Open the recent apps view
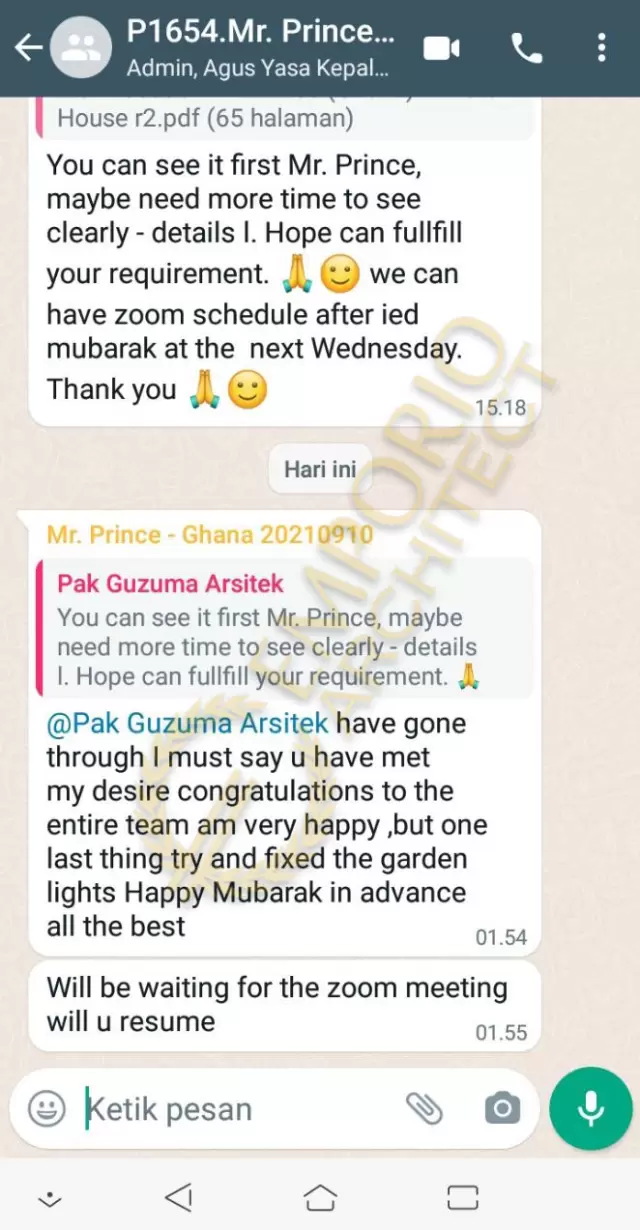This screenshot has height=1230, width=640. pyautogui.click(x=463, y=1196)
